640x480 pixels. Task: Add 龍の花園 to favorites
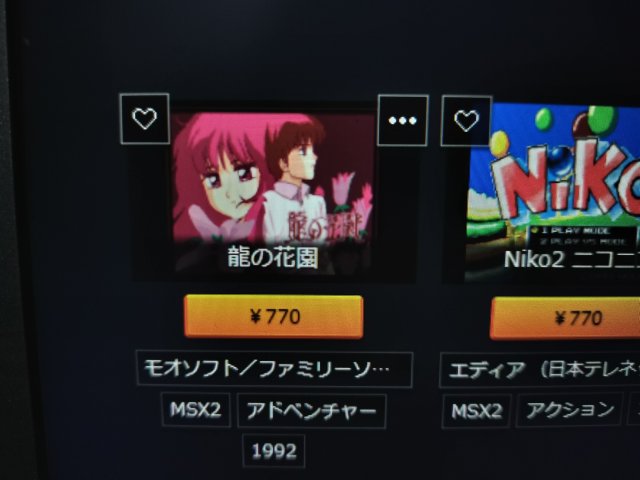145,119
